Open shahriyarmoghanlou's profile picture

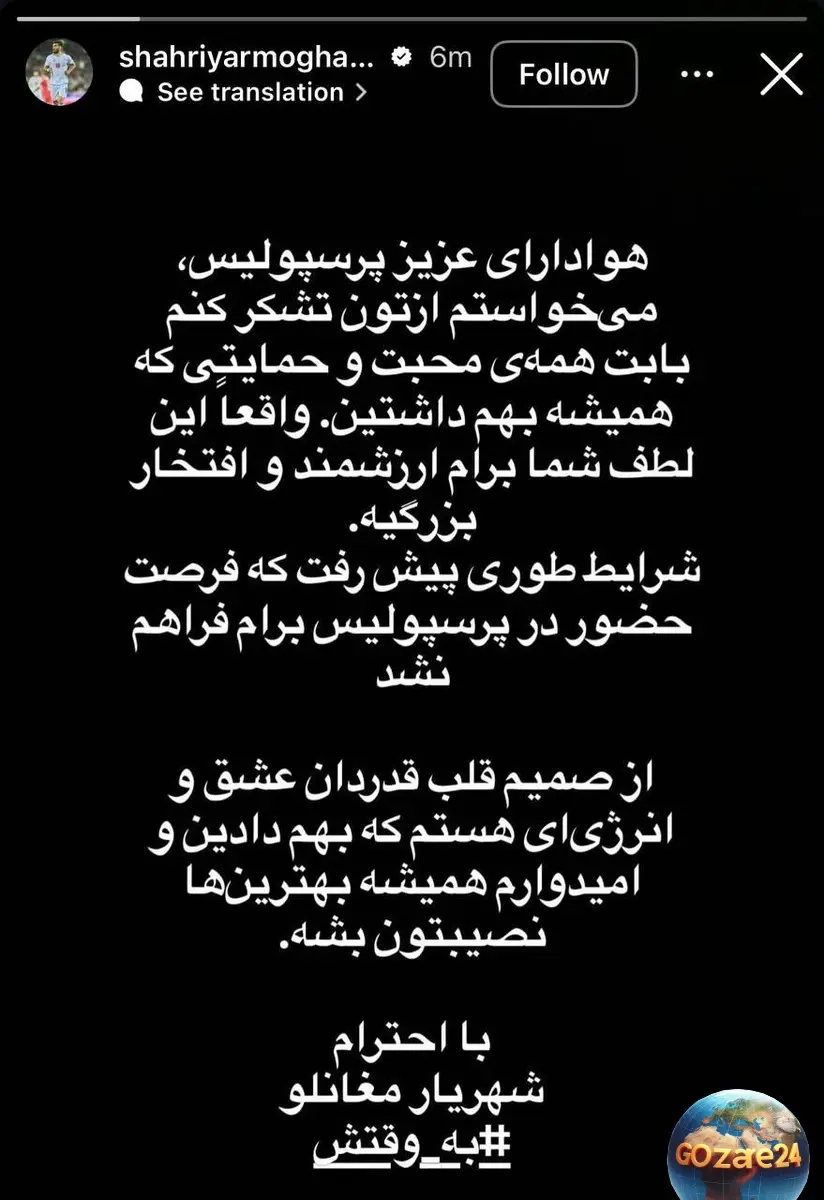tap(59, 73)
